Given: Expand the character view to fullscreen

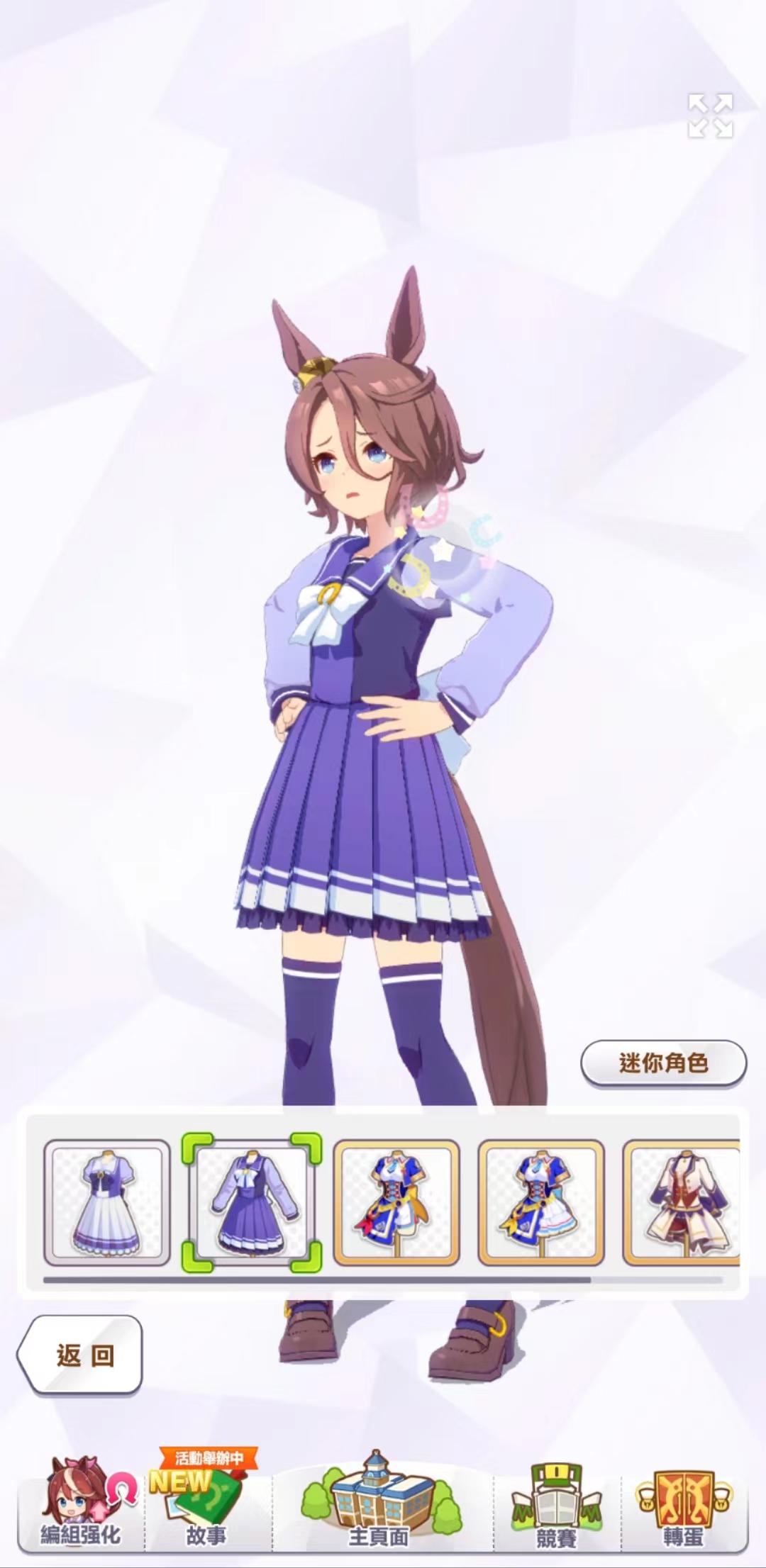Looking at the screenshot, I should pos(710,116).
